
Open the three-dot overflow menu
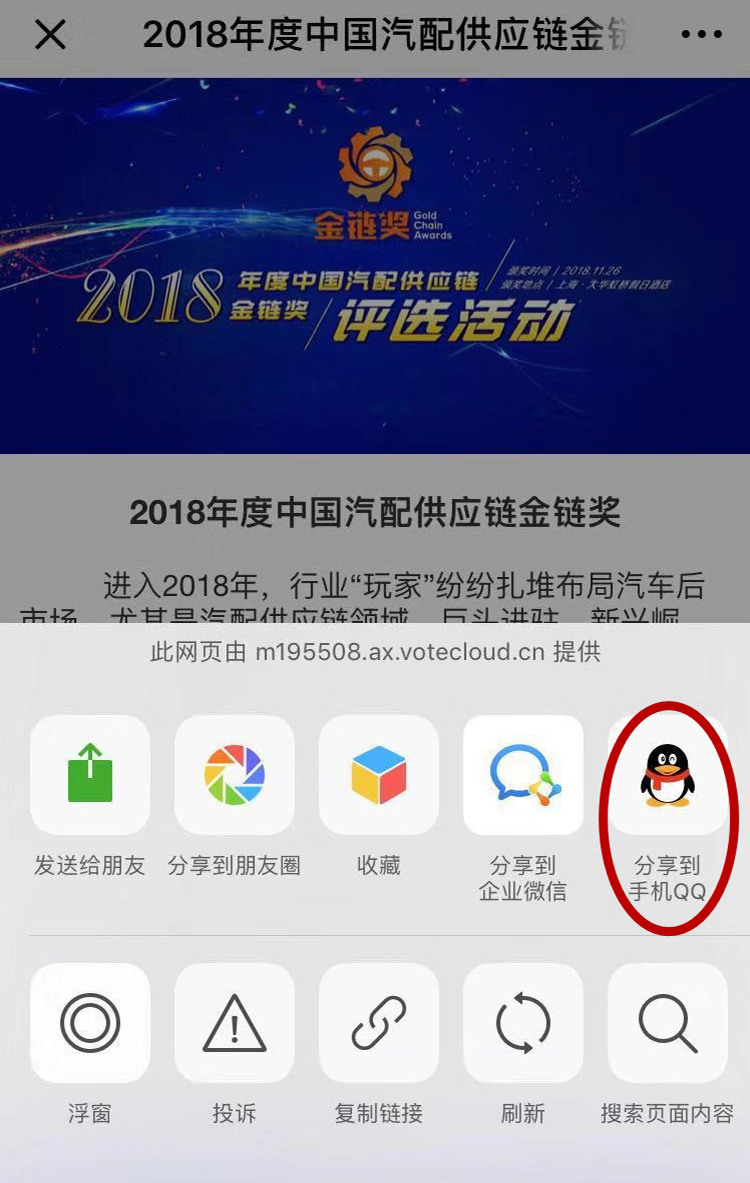[x=700, y=35]
